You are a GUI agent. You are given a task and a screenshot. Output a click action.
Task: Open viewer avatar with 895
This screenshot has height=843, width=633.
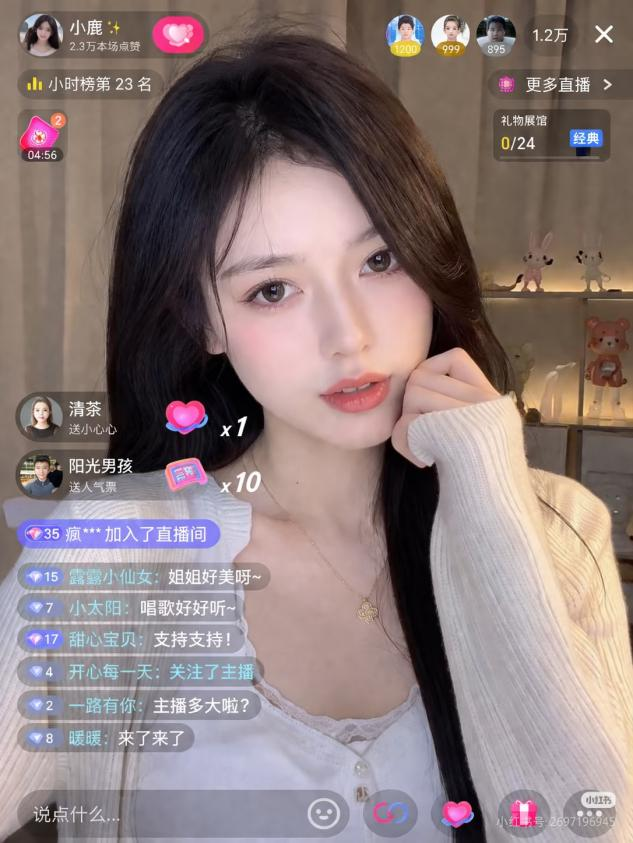tap(496, 34)
